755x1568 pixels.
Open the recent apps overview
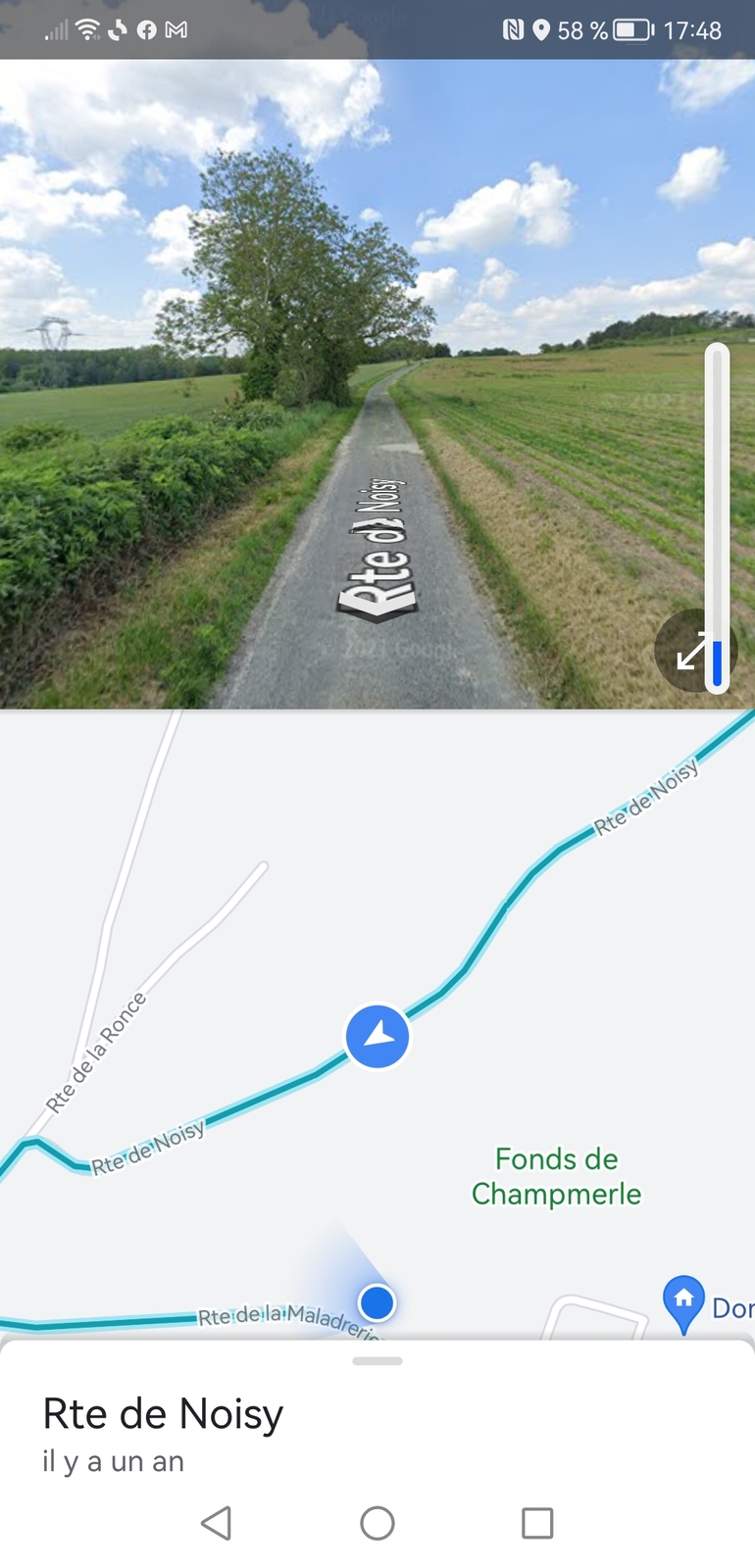[537, 1523]
